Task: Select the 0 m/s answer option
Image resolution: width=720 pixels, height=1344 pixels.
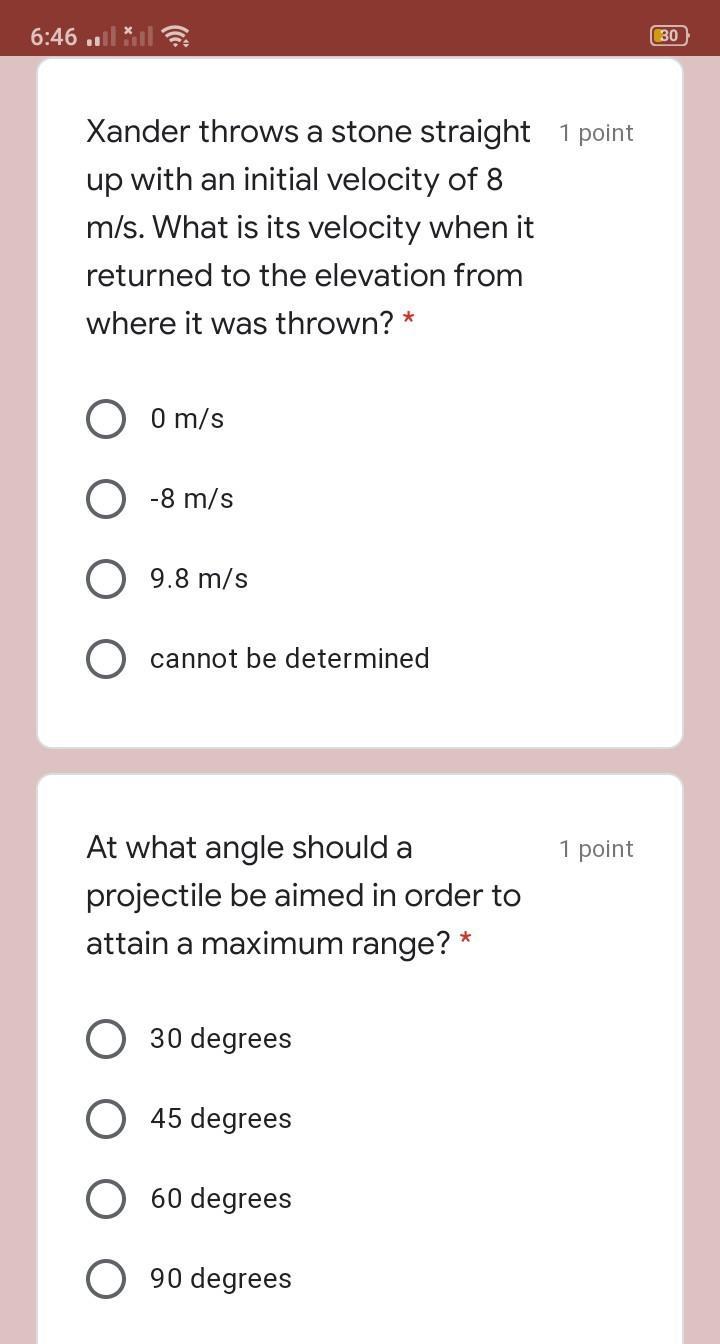Action: click(106, 419)
